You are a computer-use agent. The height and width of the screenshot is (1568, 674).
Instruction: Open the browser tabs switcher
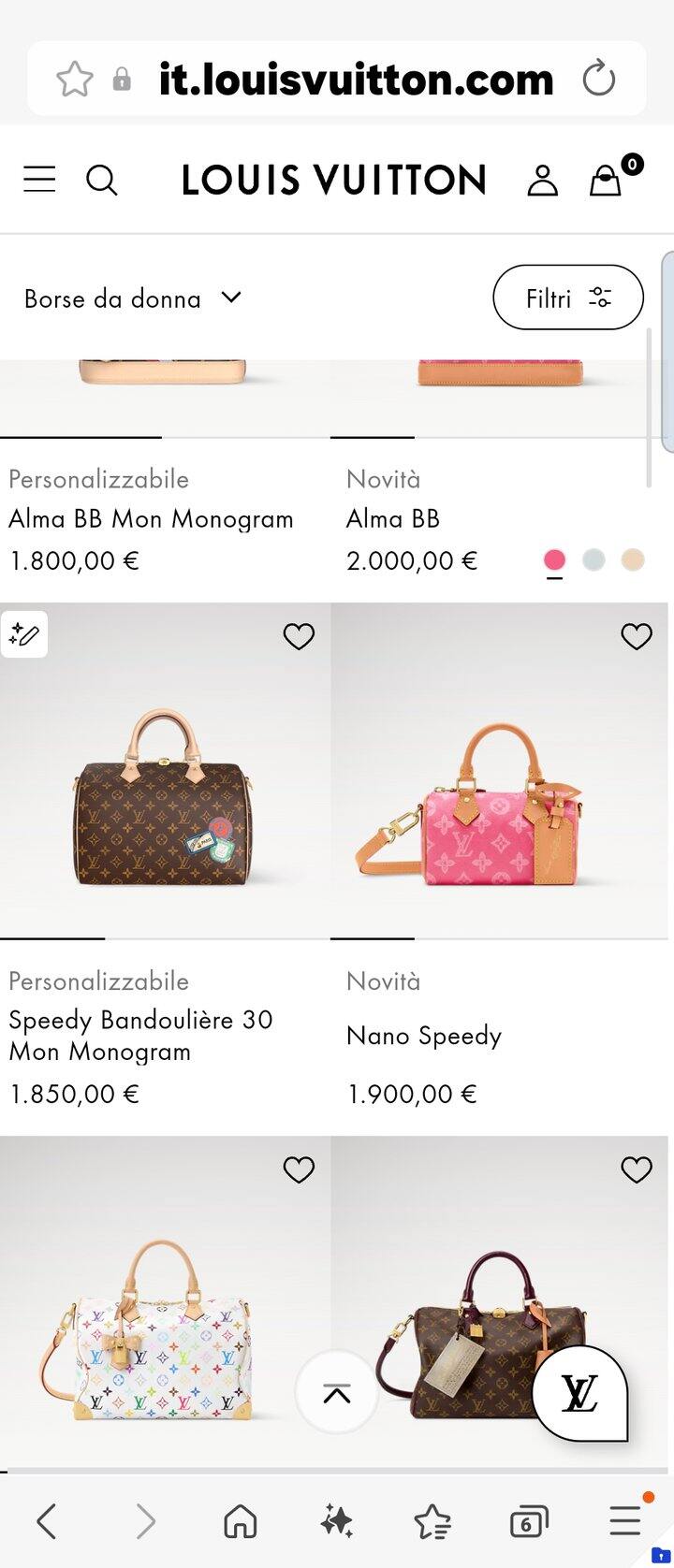click(529, 1522)
